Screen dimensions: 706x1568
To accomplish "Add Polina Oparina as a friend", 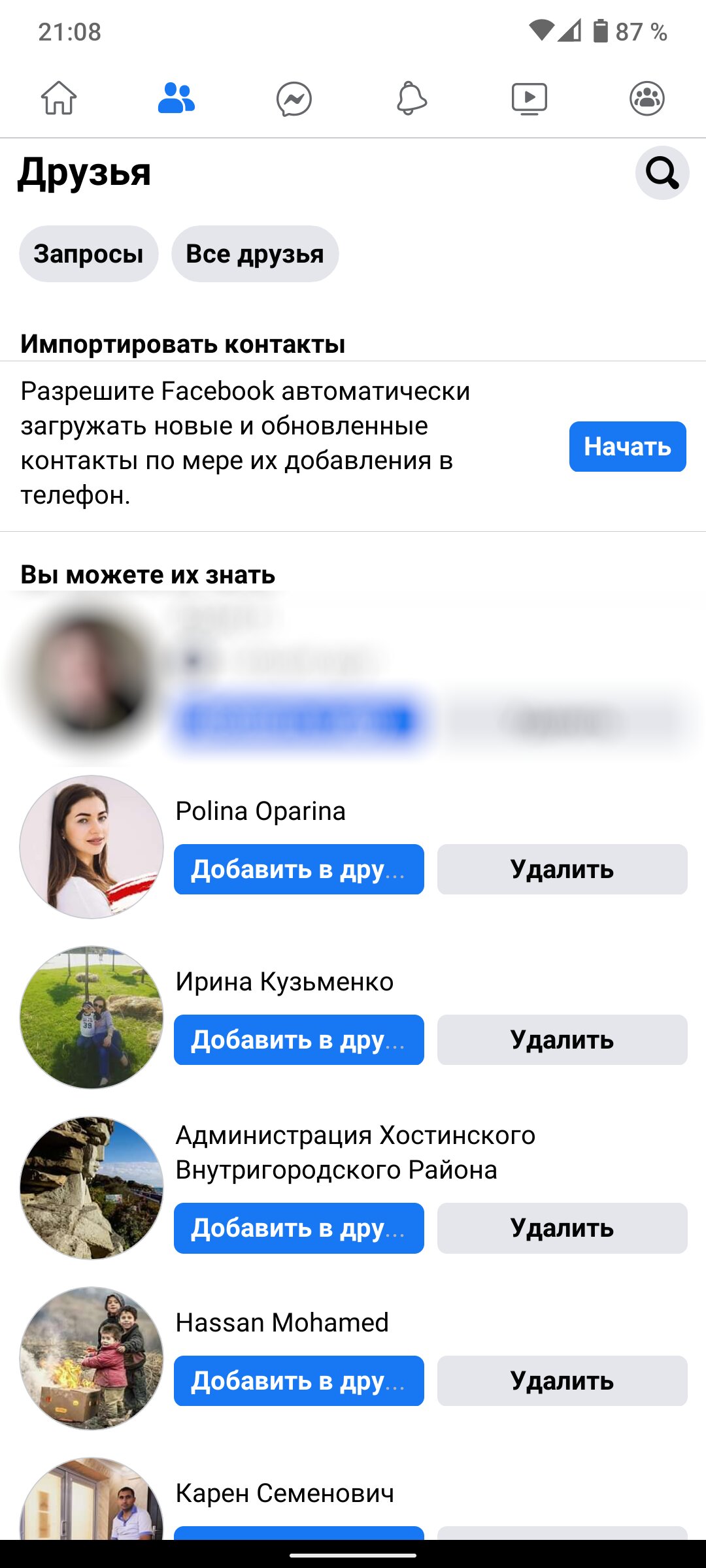I will pos(299,870).
